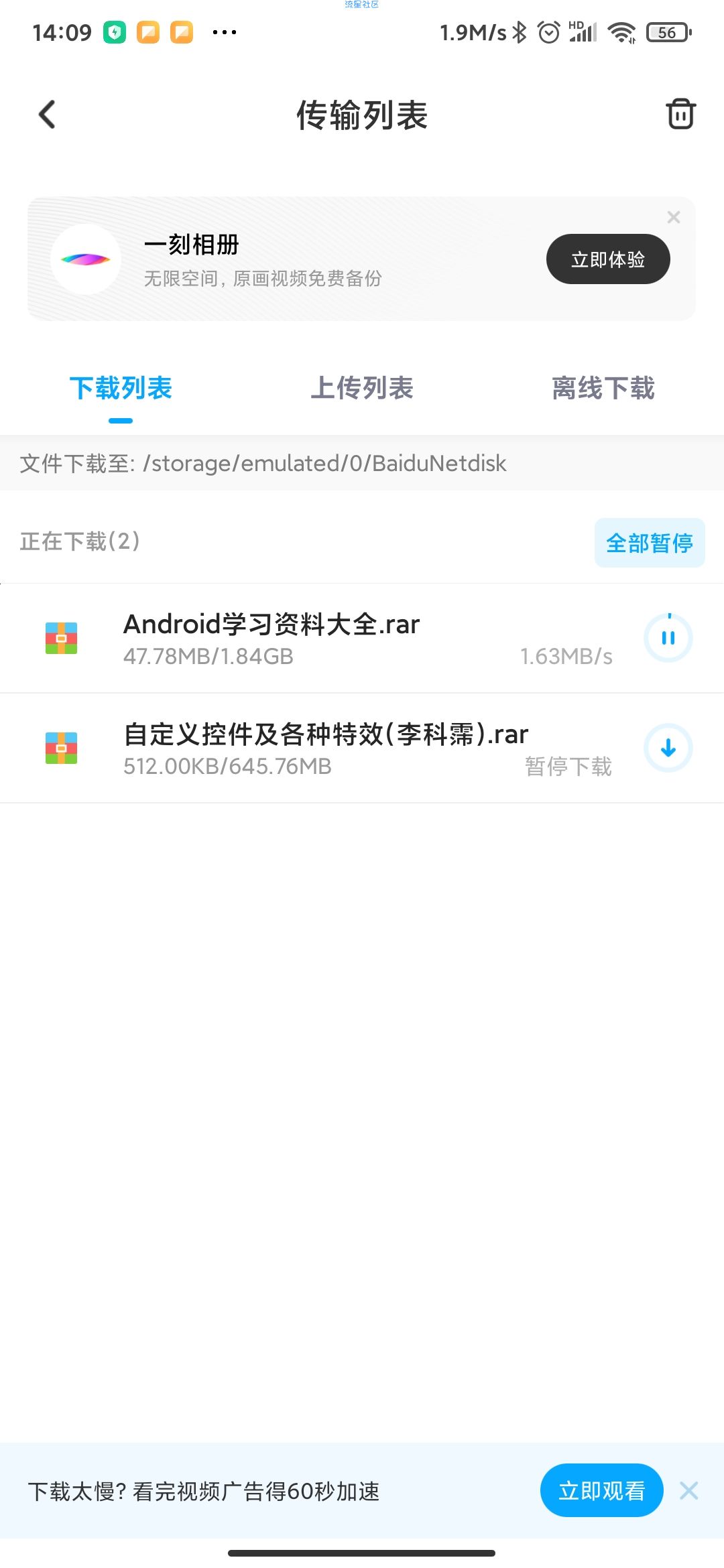Pause the Android学习资料大全.rar download

[668, 638]
